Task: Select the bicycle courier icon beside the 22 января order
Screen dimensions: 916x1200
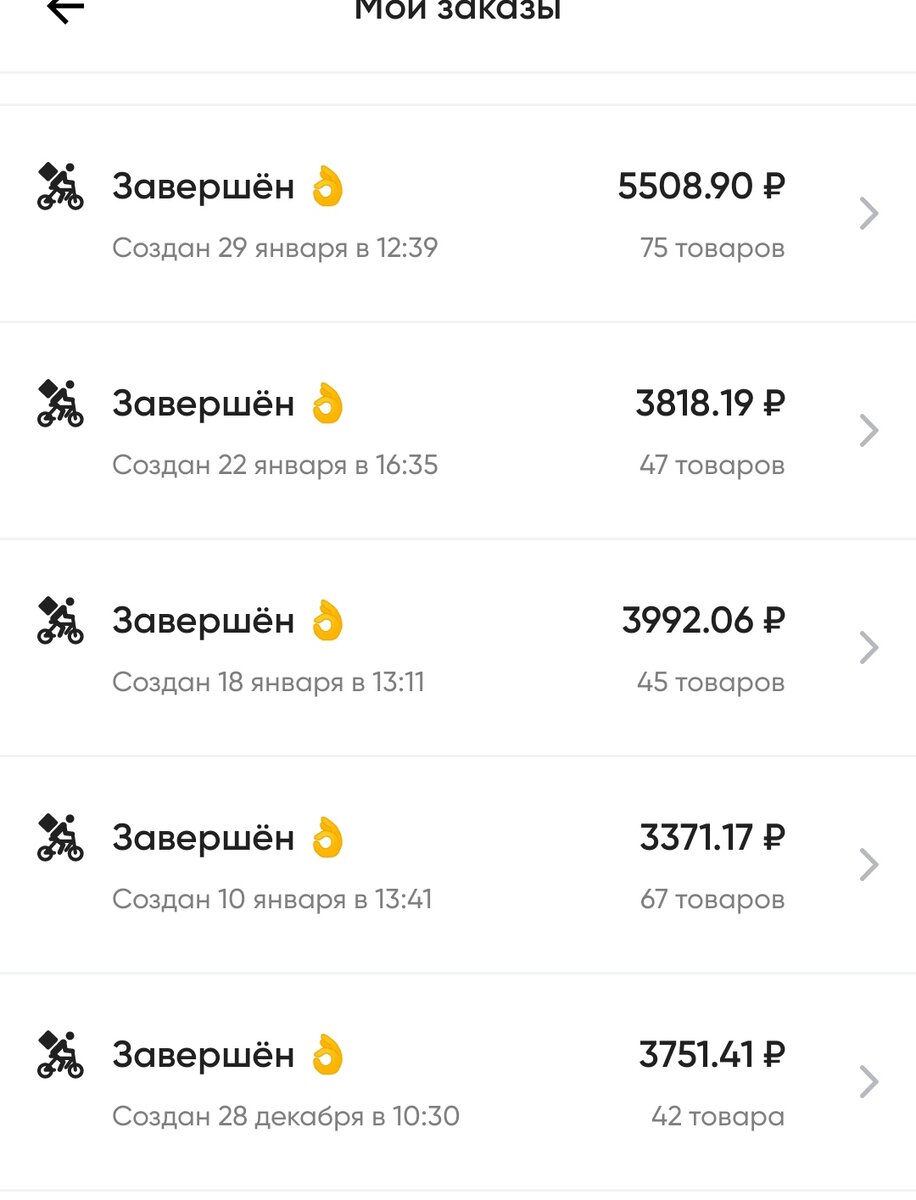Action: click(60, 404)
